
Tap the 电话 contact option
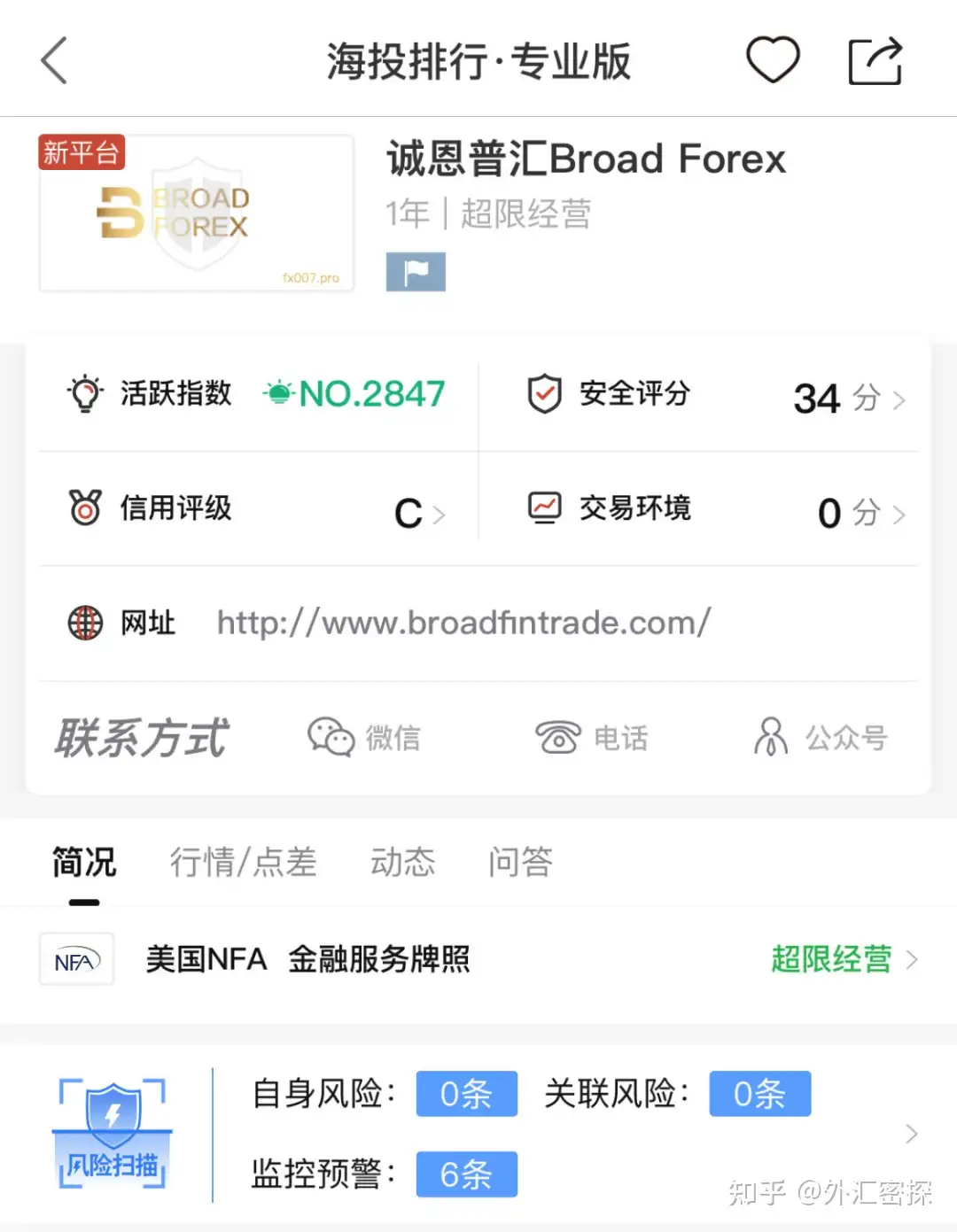point(592,737)
